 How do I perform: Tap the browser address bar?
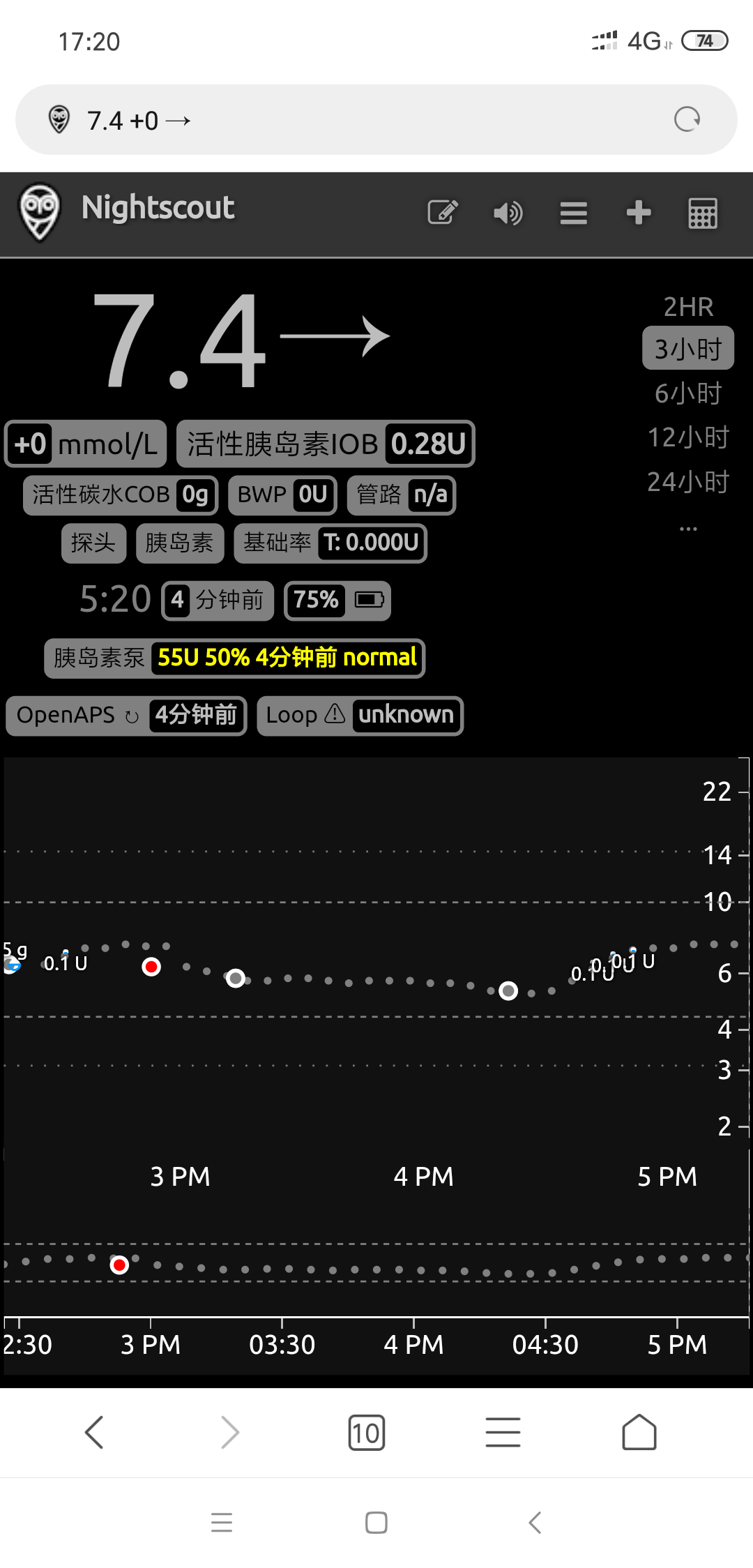[349, 120]
